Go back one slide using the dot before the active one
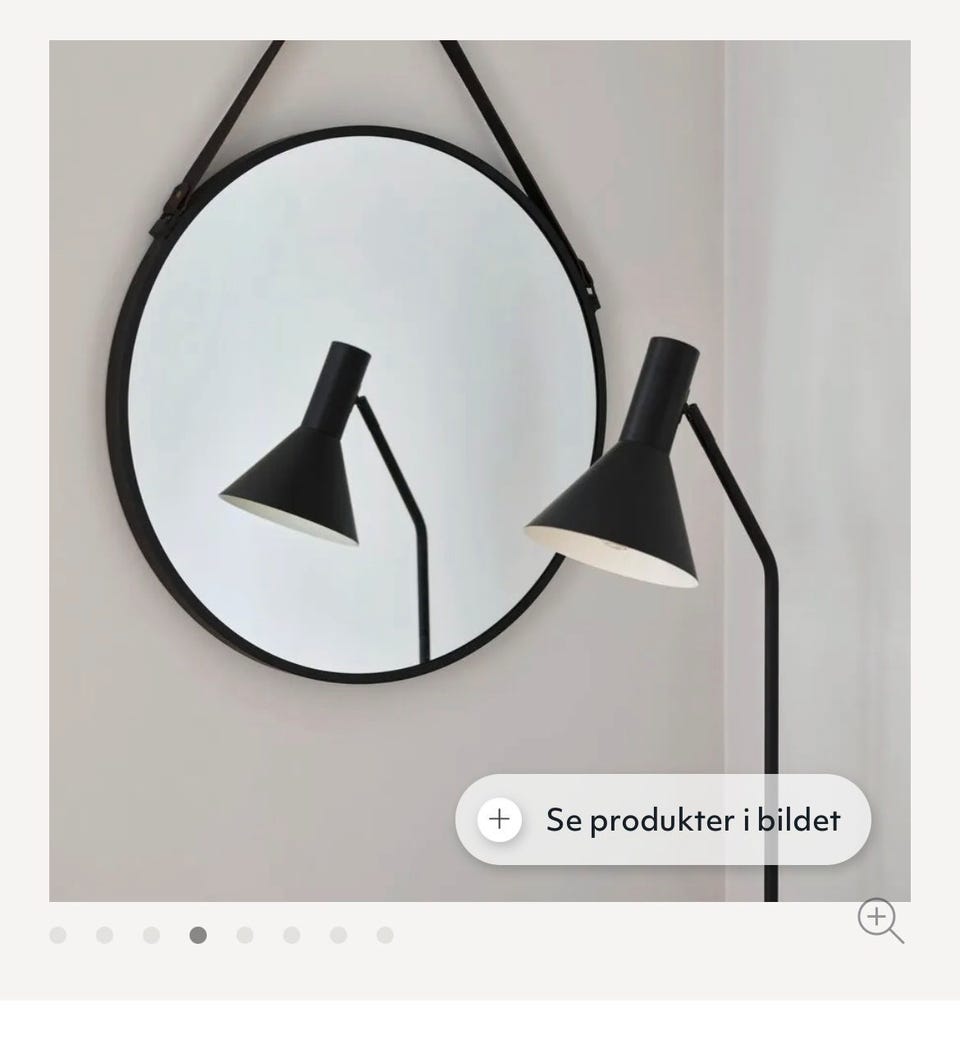This screenshot has height=1053, width=960. (150, 936)
